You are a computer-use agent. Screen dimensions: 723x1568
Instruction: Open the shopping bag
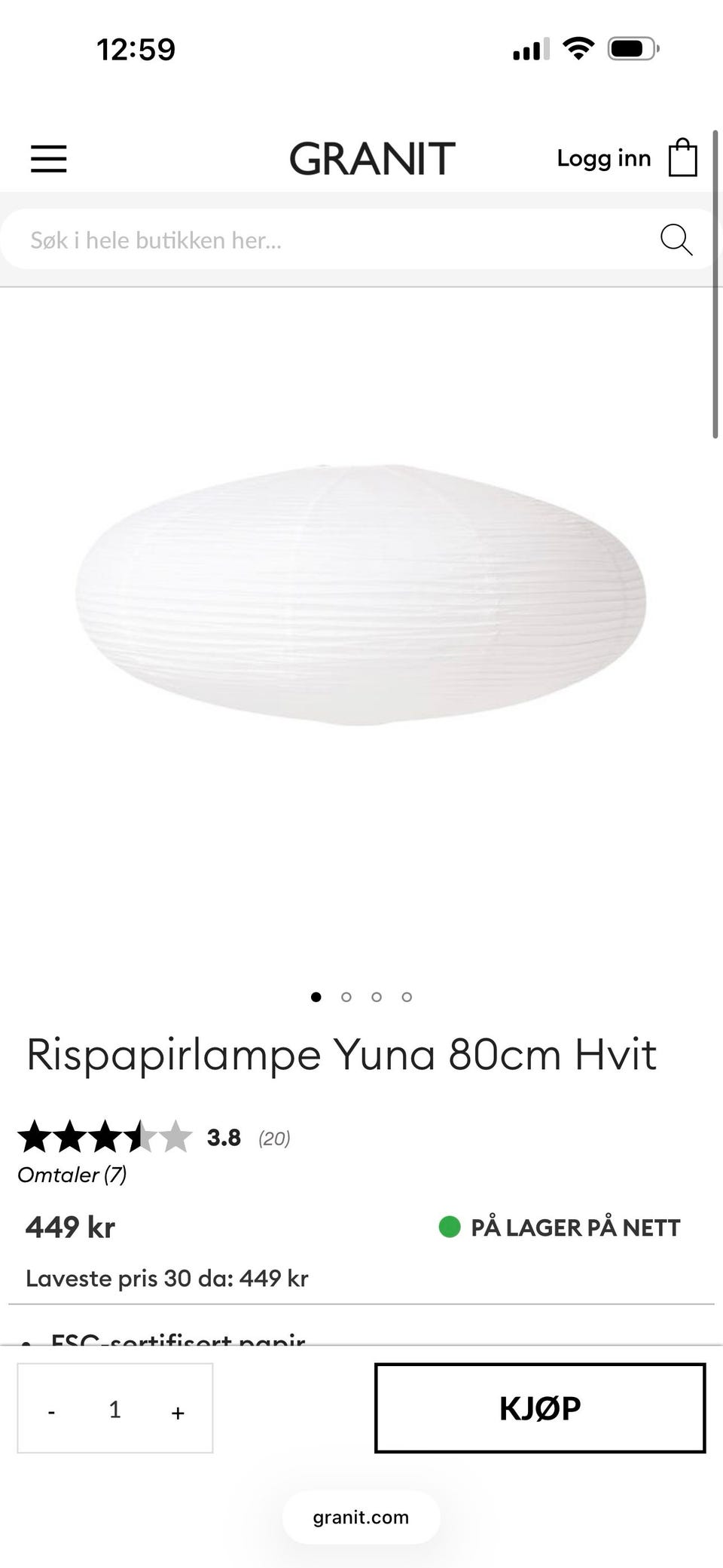pos(682,157)
